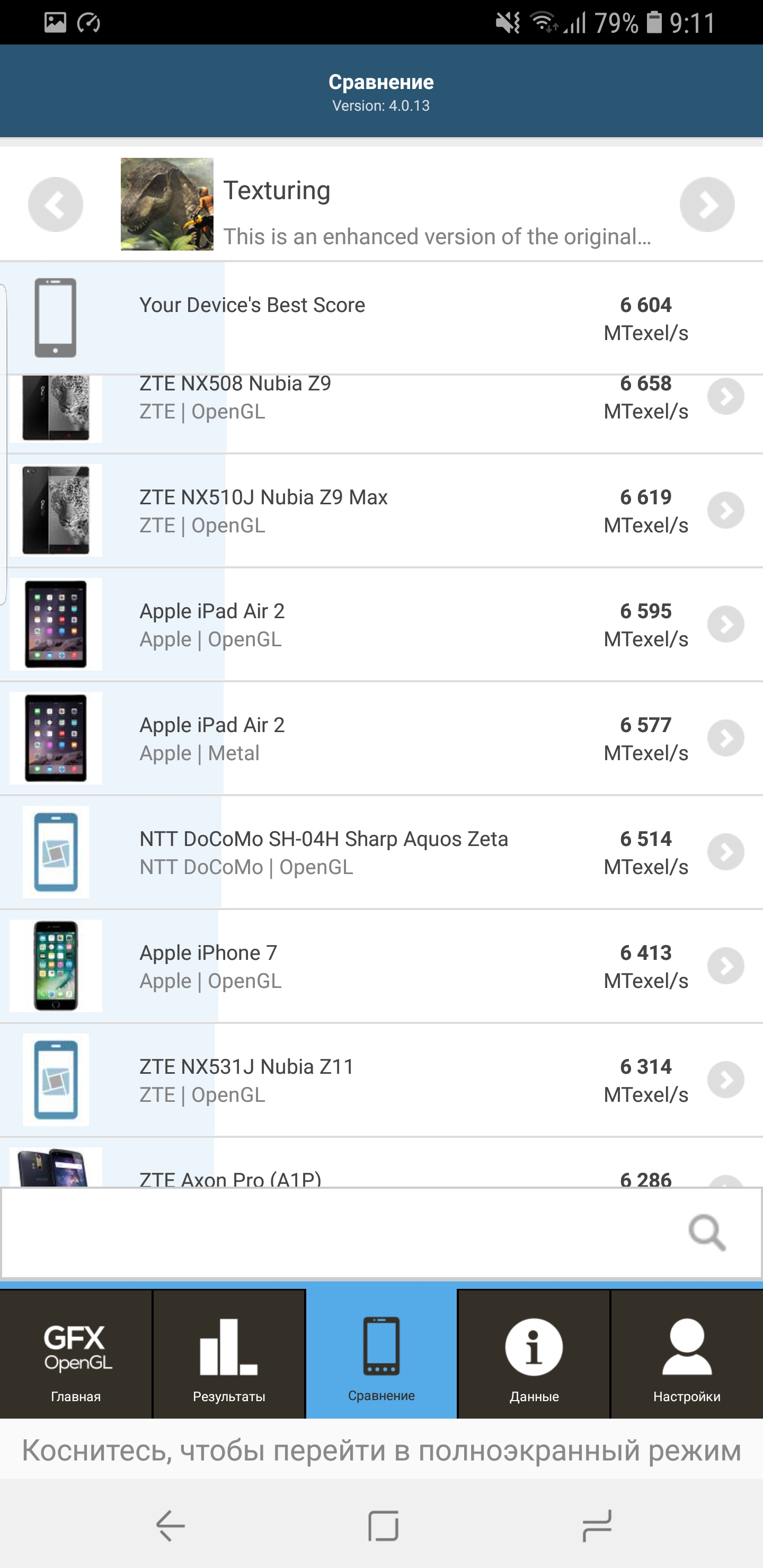Open ZTE NX508 Nubia Z9 details
Viewport: 763px width, 1568px height.
[x=725, y=397]
